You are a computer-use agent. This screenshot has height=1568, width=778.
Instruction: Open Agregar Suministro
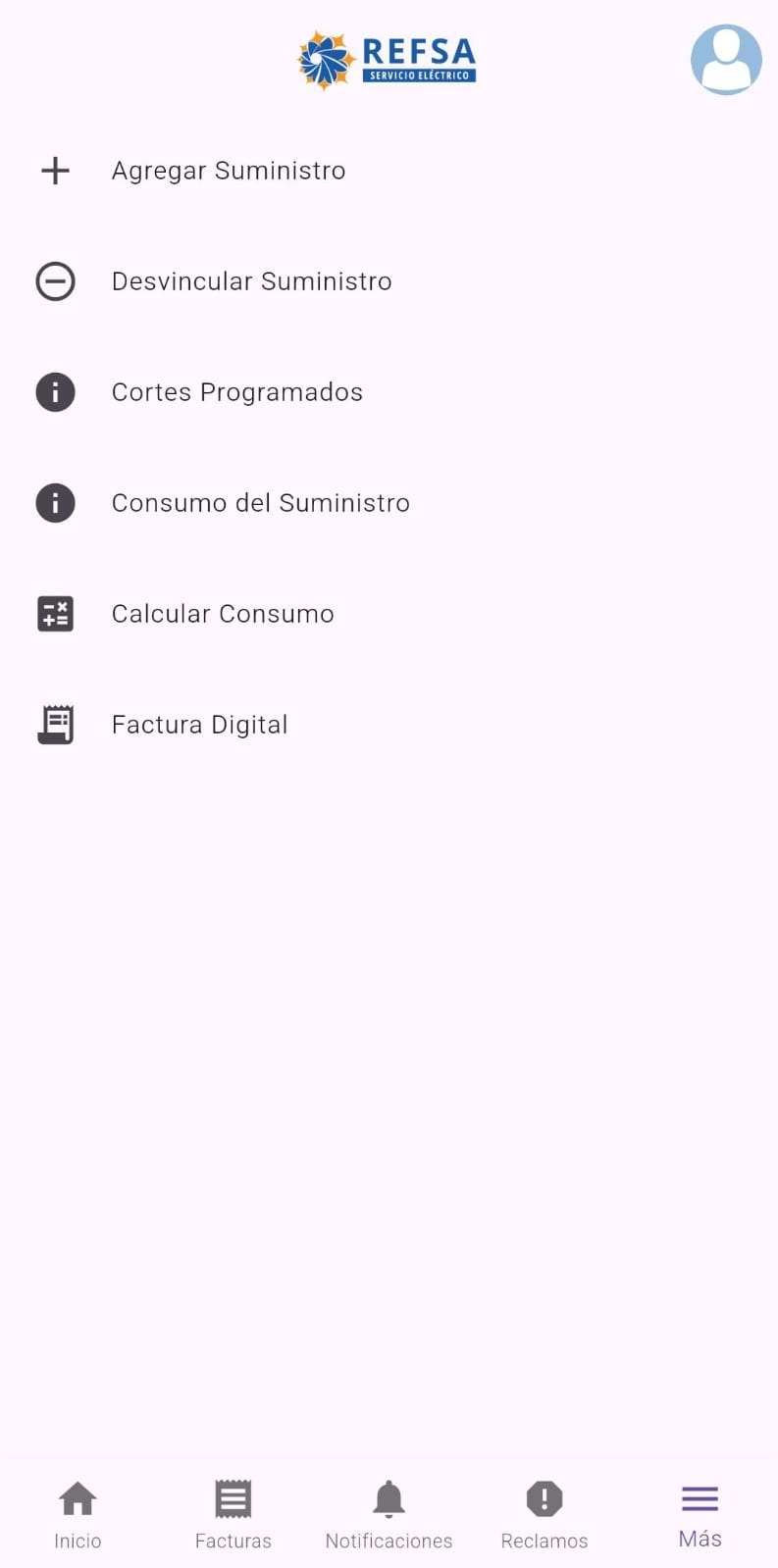[229, 170]
